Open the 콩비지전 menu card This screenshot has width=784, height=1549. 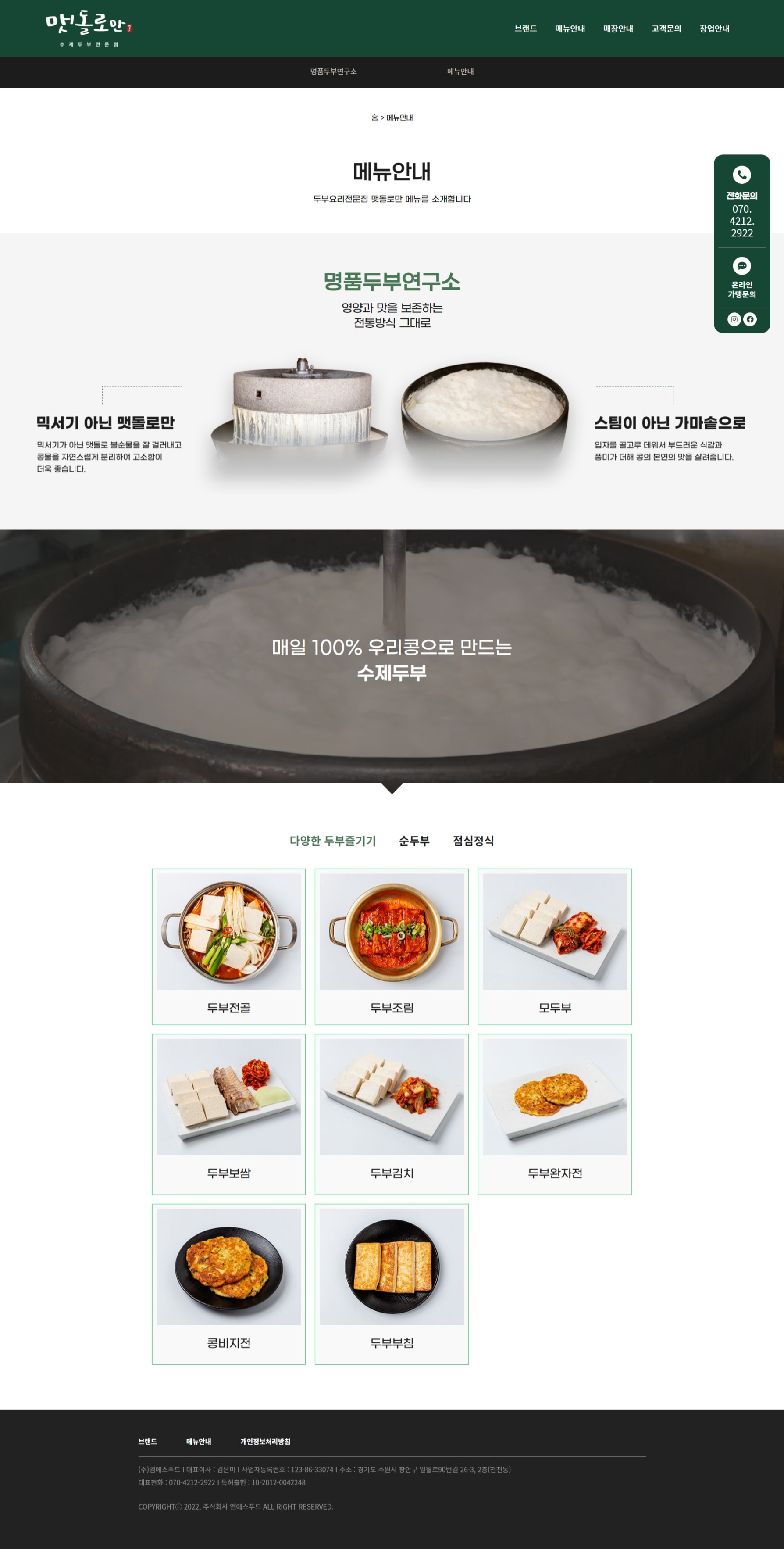228,1283
